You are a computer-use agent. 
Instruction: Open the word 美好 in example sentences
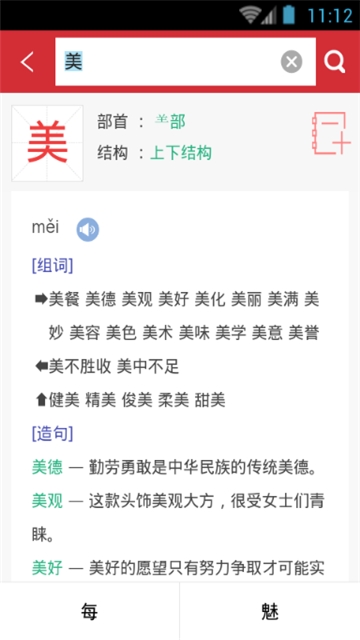(47, 568)
